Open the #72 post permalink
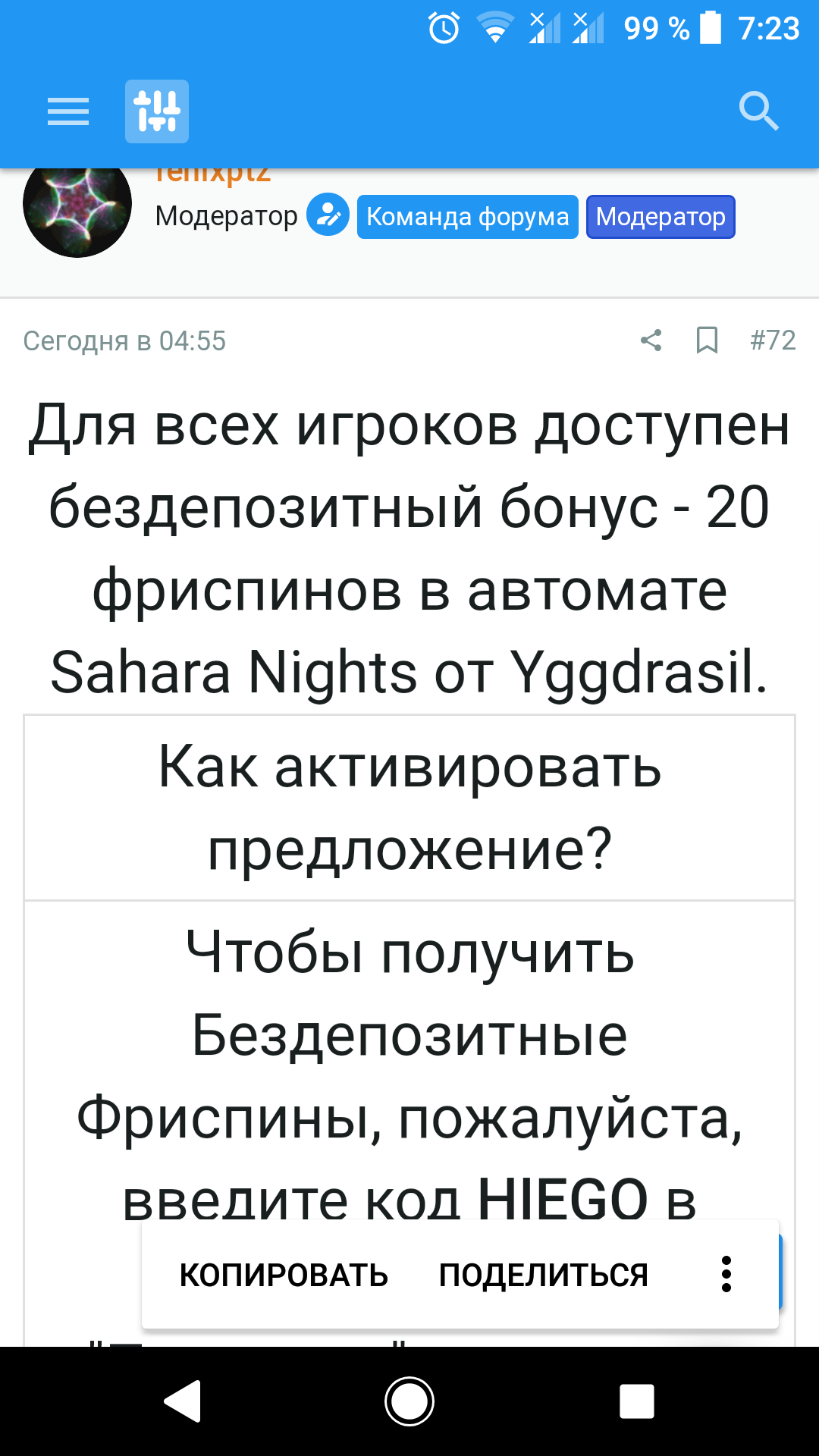Screen dimensions: 819x1456 773,340
